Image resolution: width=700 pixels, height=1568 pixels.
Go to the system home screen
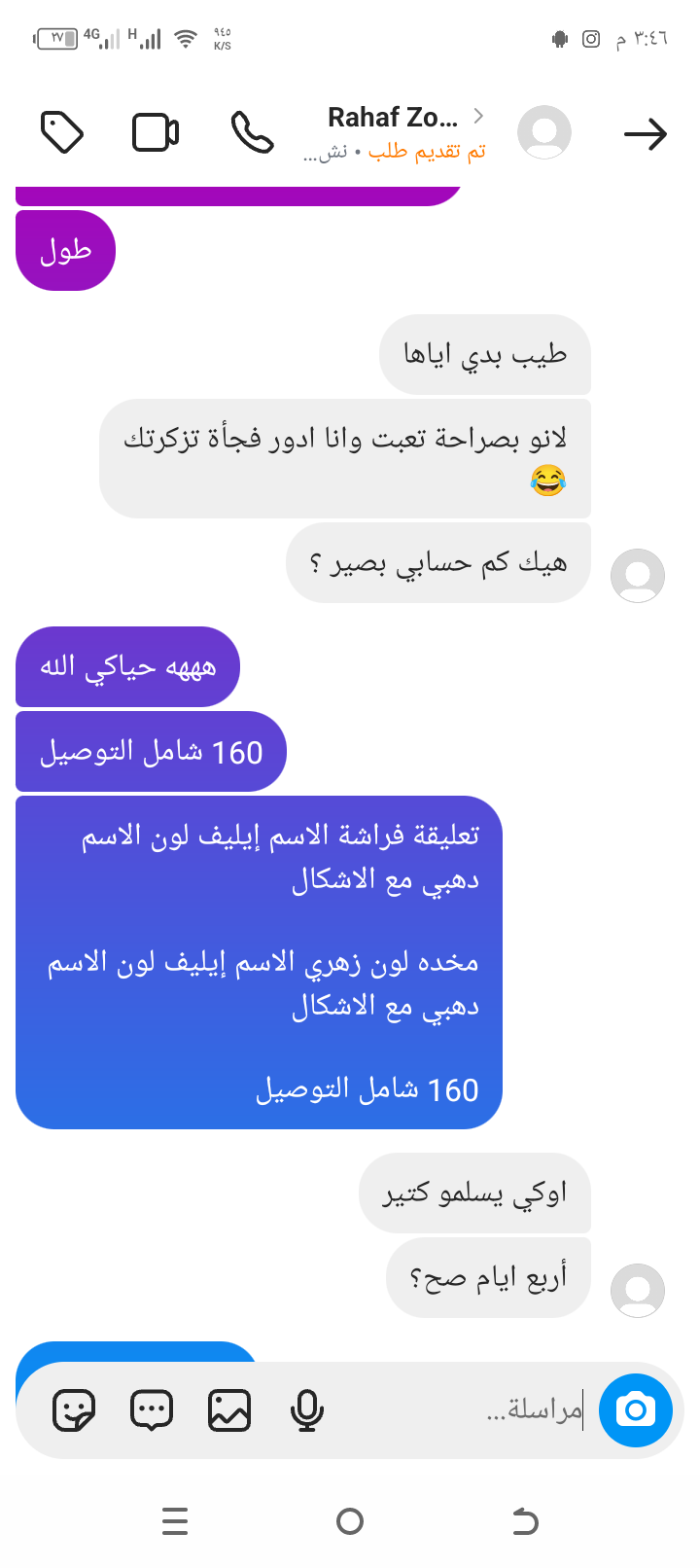(350, 1520)
